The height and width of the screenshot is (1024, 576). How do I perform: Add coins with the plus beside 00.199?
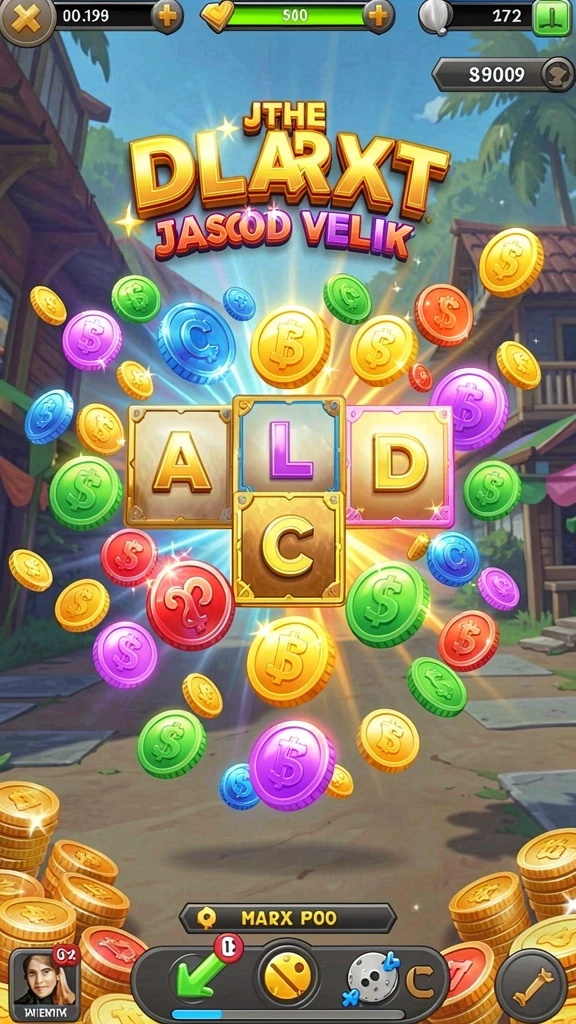(x=168, y=16)
